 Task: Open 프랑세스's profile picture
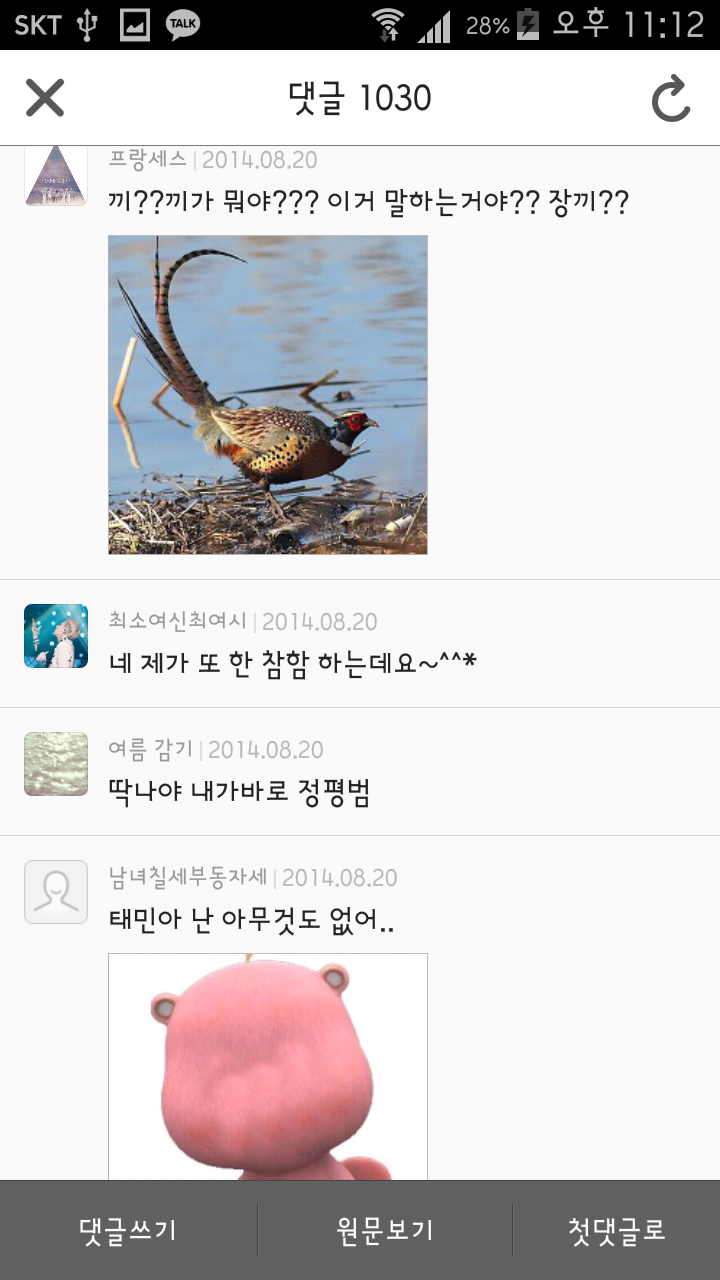point(56,175)
